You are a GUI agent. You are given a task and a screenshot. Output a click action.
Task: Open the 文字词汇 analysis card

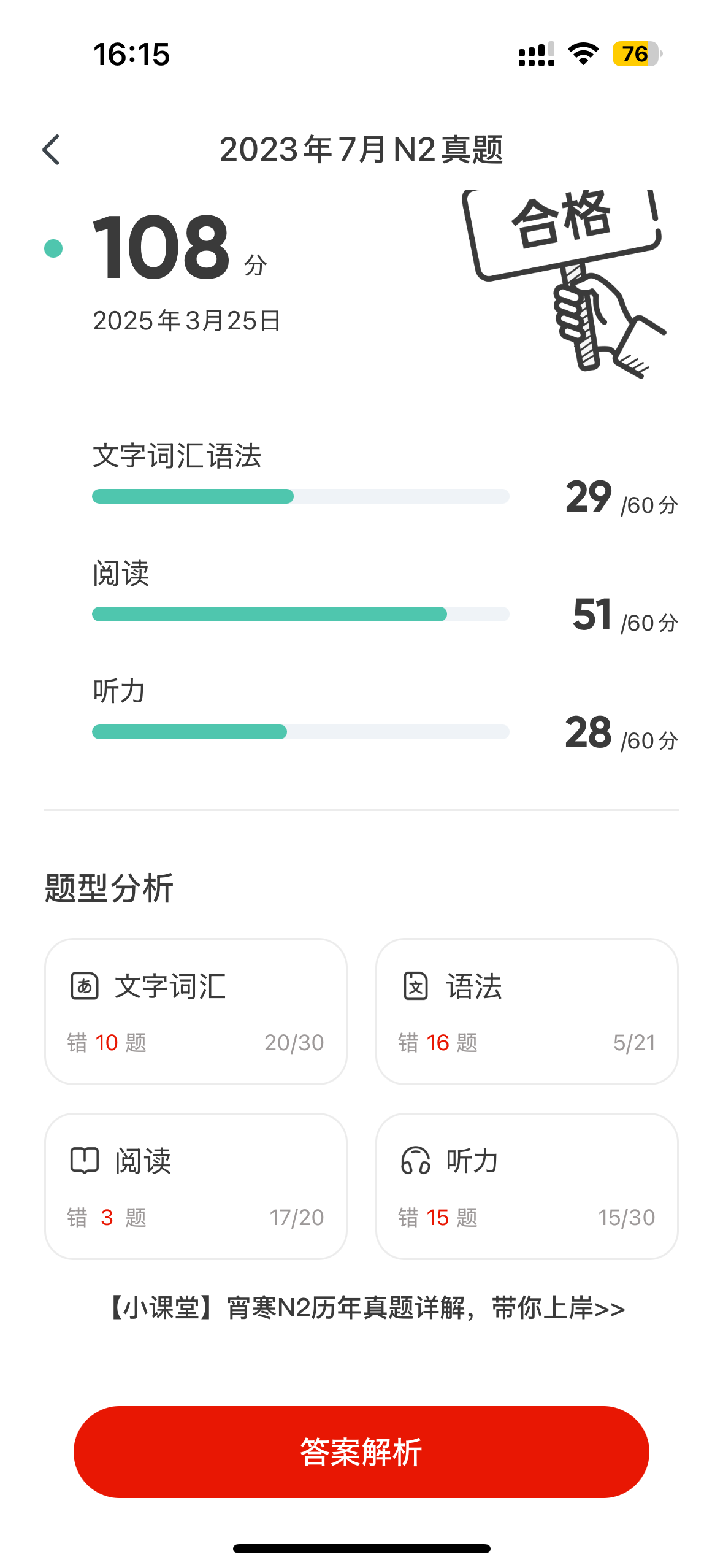pyautogui.click(x=196, y=1011)
